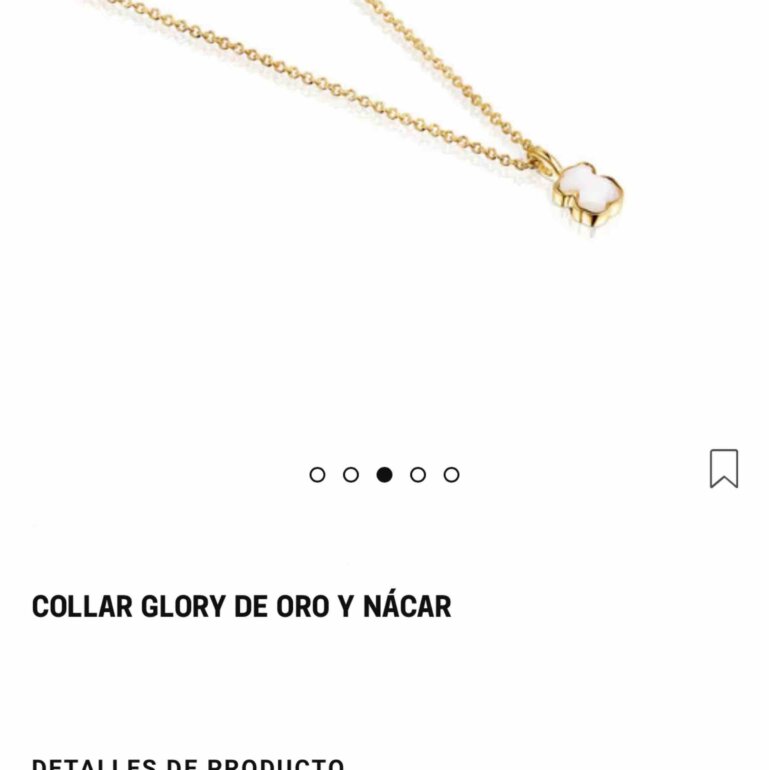This screenshot has width=769, height=770.
Task: Open product details by tapping its heading
Action: point(186,762)
